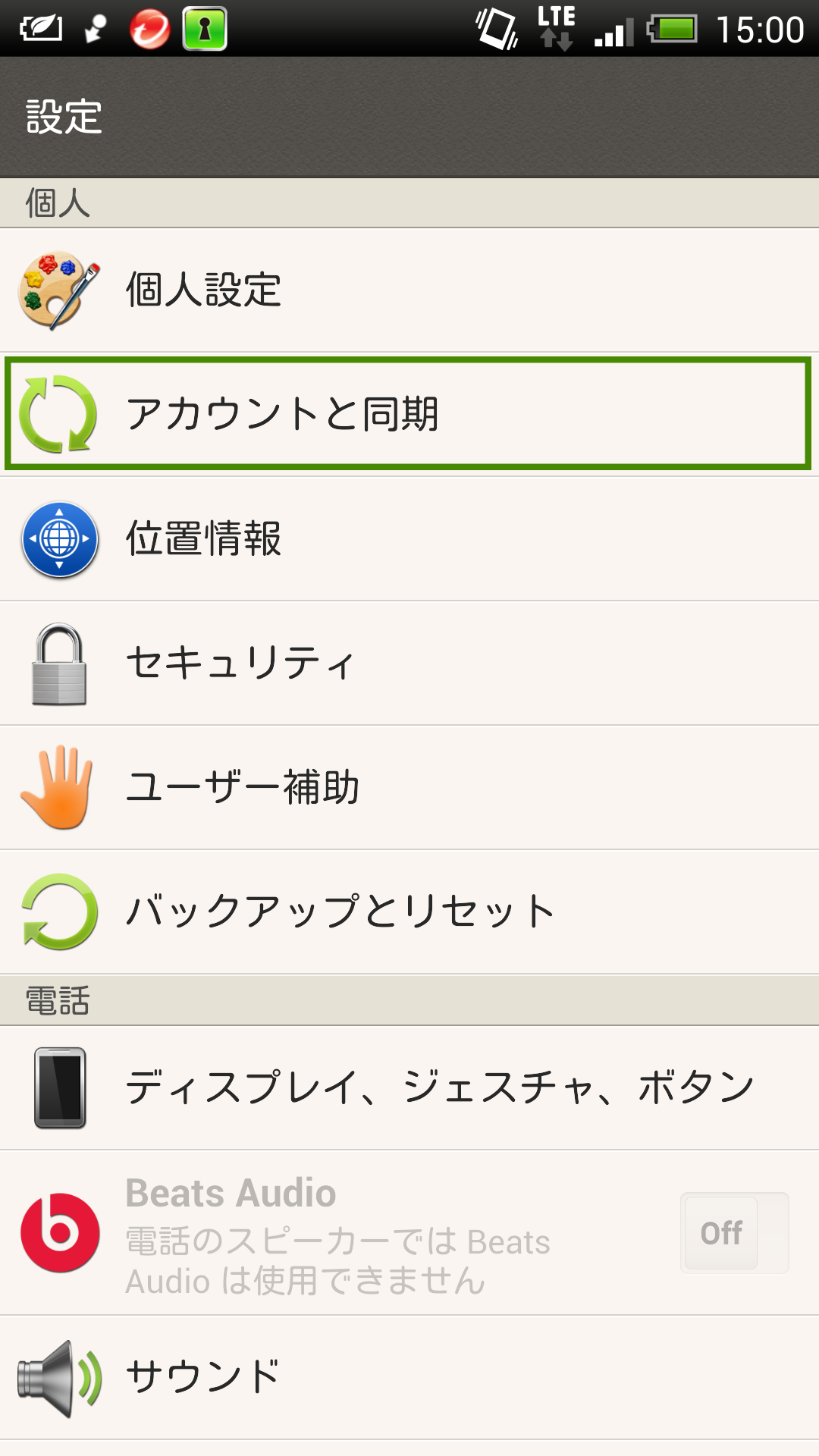The image size is (819, 1456).
Task: Open ユーザー補助 accessibility settings
Action: [409, 787]
